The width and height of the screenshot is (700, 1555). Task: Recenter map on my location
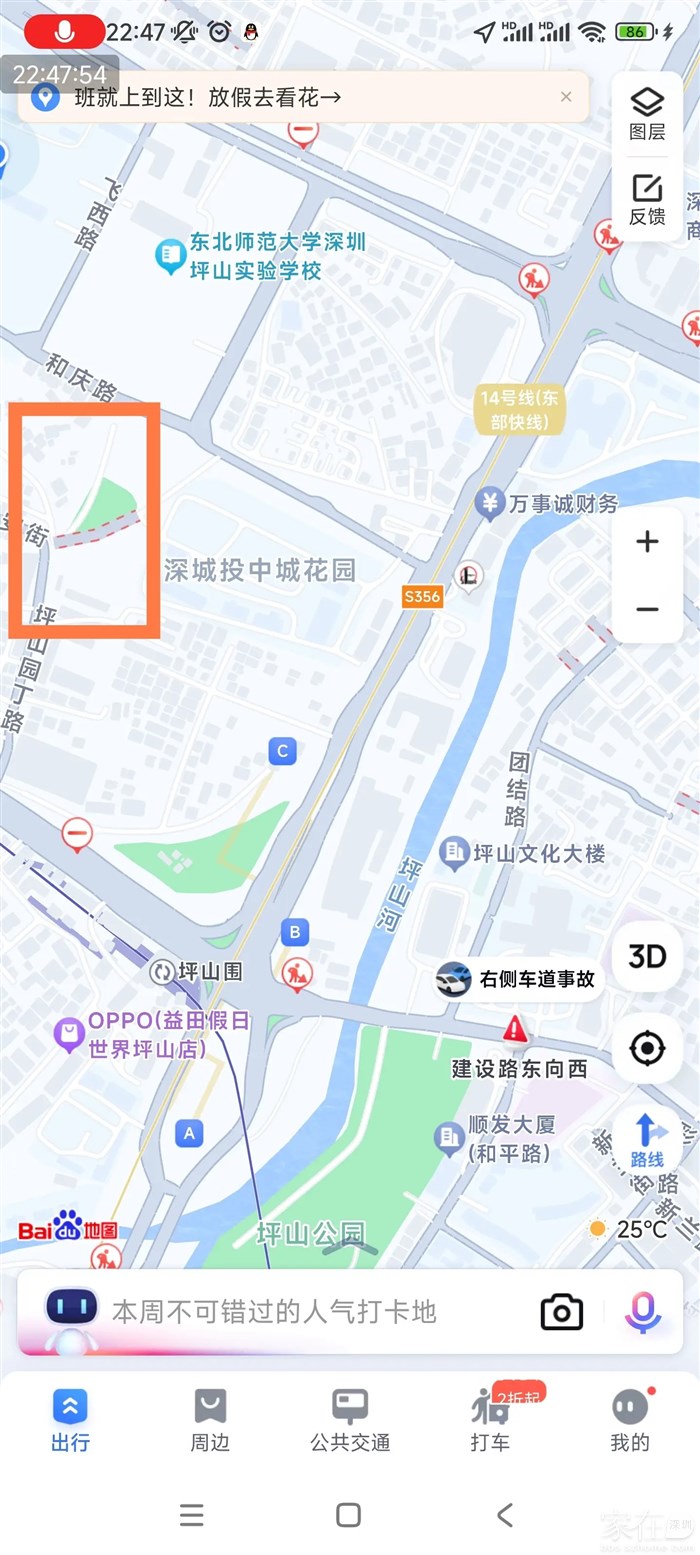(x=647, y=1049)
